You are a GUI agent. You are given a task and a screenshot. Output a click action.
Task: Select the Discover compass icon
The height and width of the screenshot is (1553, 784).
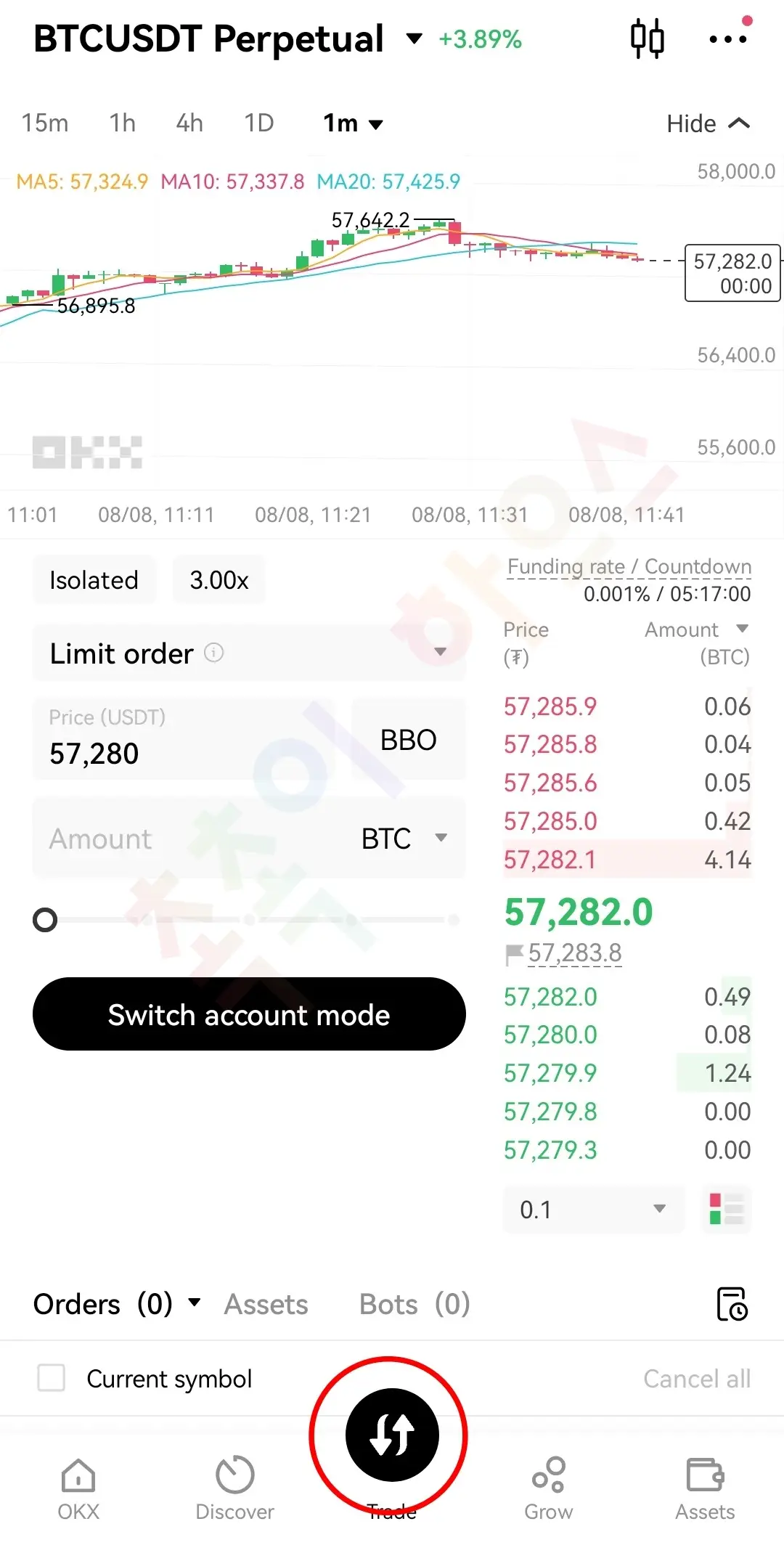pyautogui.click(x=234, y=1474)
